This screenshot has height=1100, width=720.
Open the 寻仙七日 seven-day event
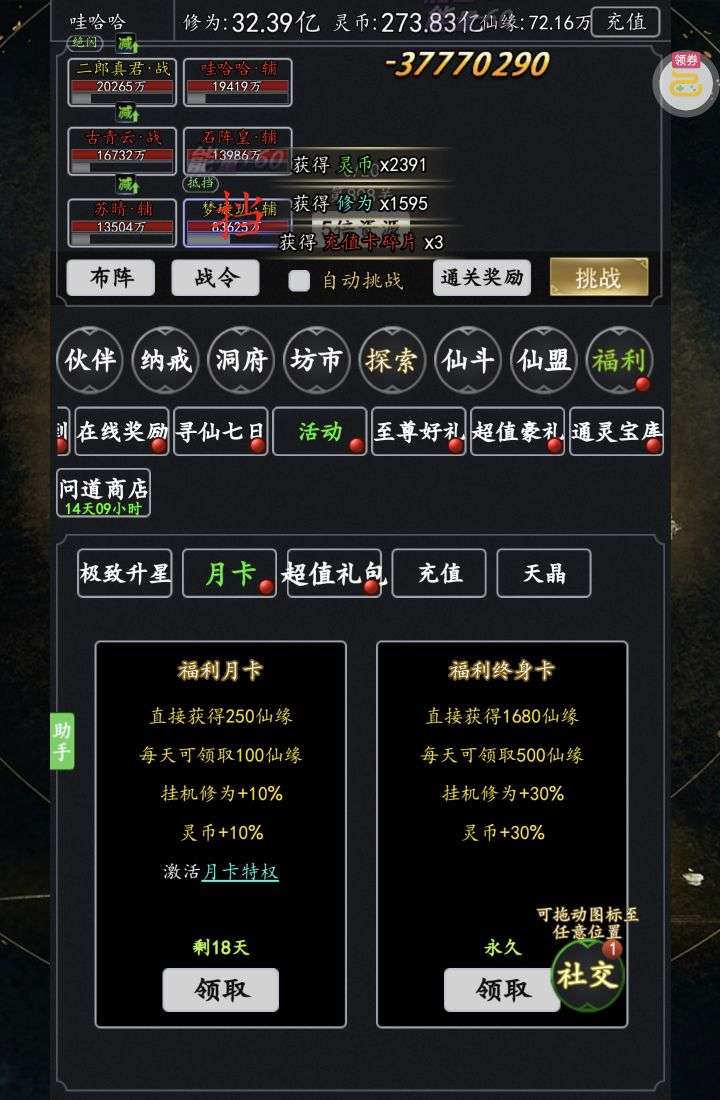220,431
